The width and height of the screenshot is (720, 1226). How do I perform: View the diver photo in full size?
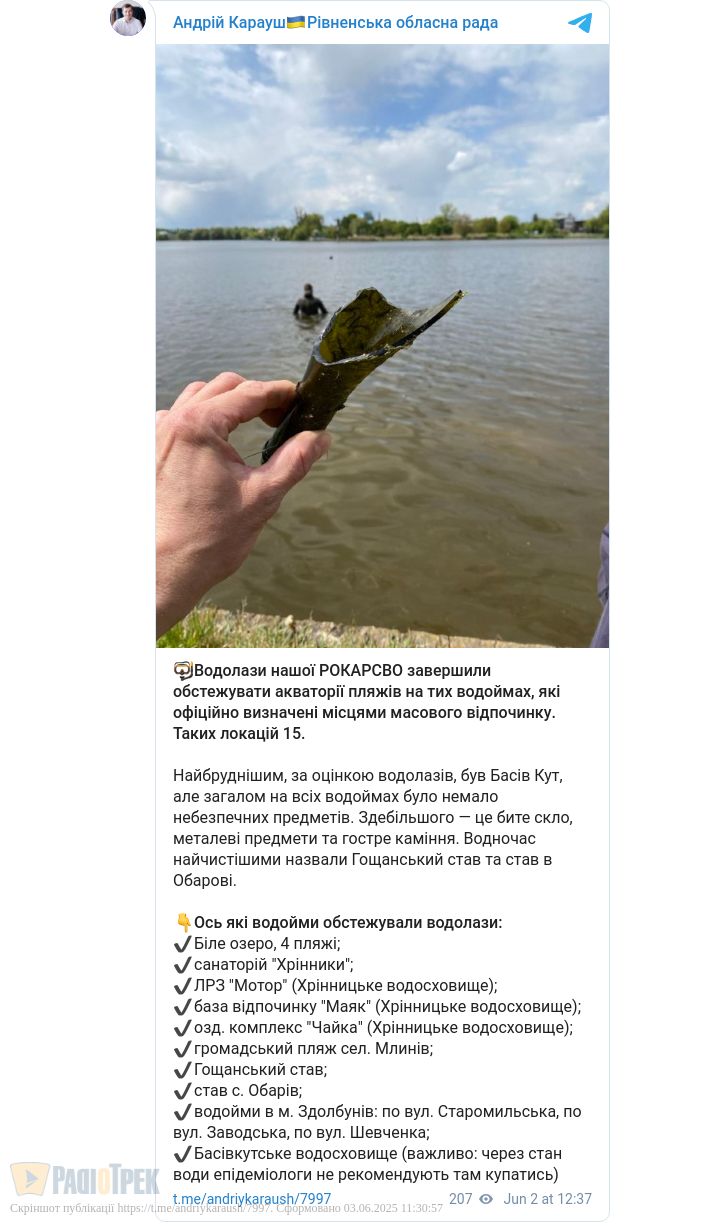(382, 345)
